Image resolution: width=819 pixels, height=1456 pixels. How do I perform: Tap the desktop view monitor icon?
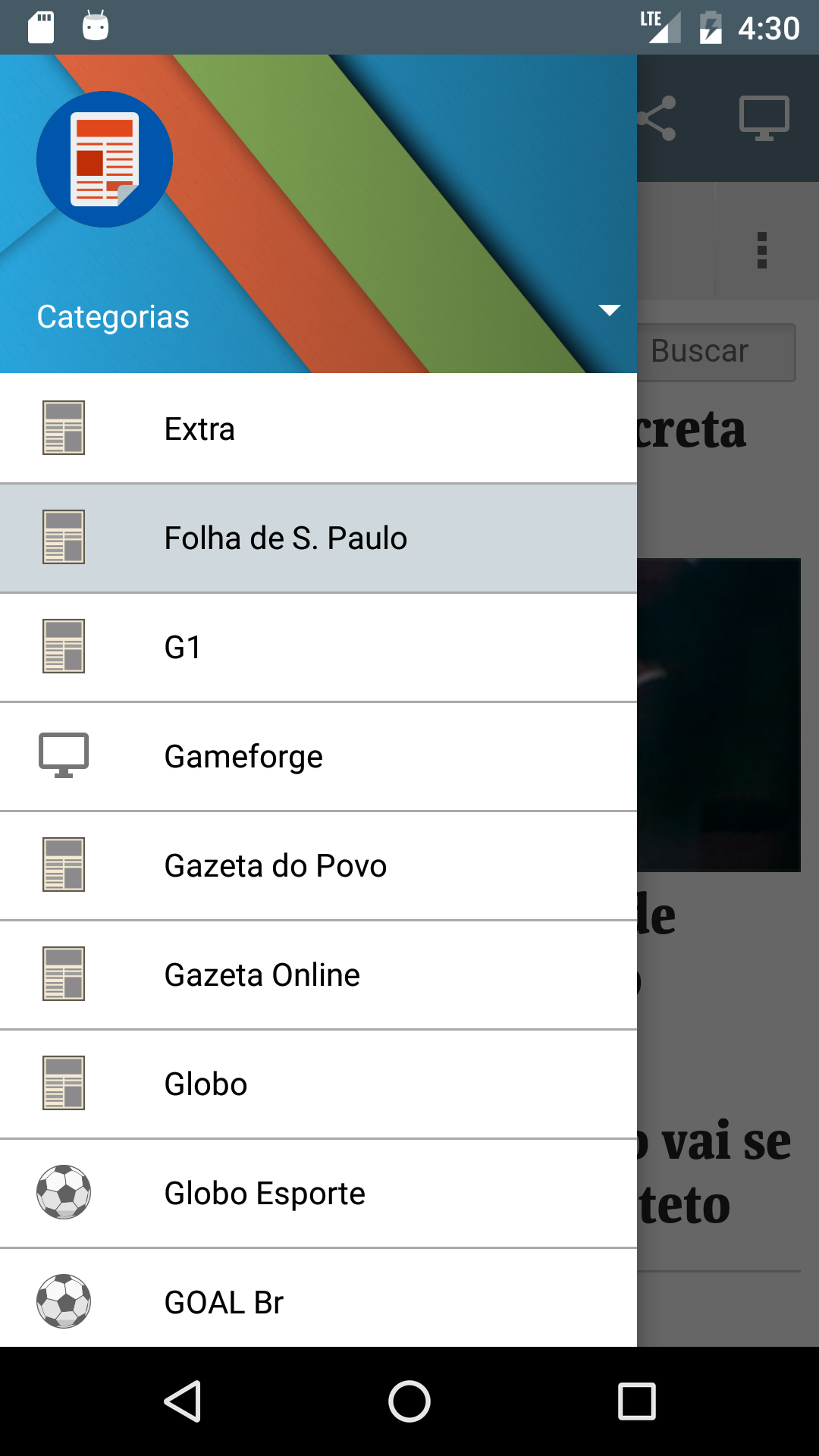point(764,118)
